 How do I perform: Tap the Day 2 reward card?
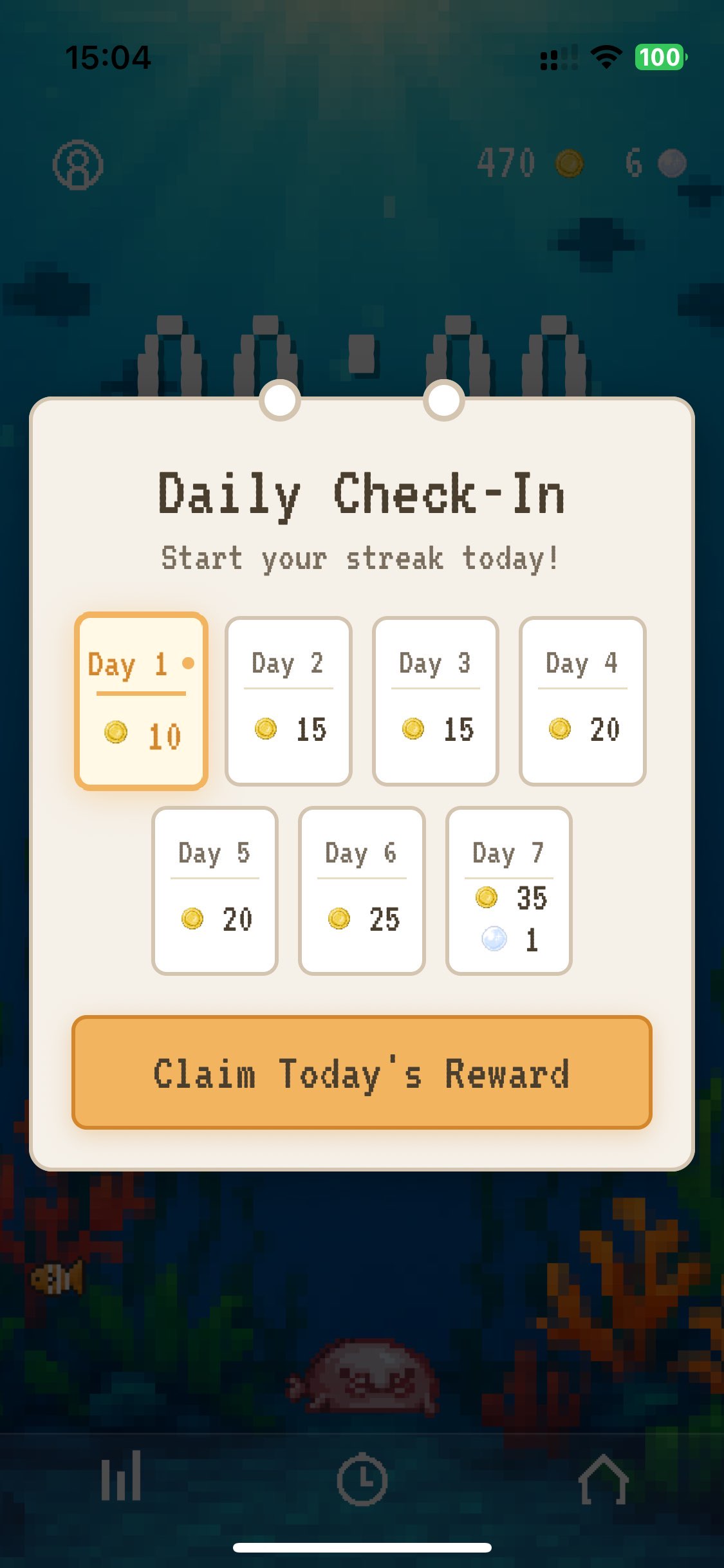point(288,701)
